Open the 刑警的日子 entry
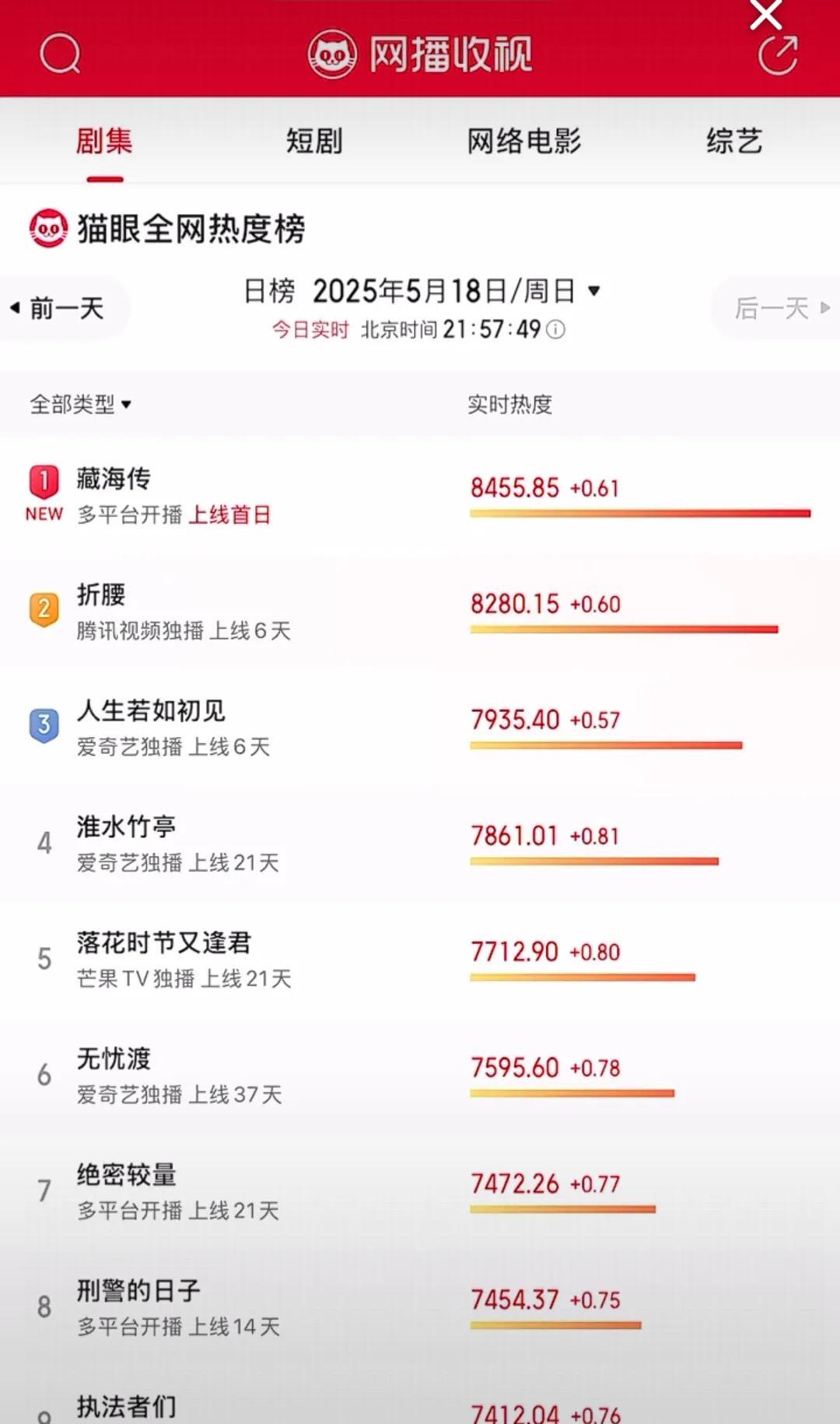The image size is (840, 1424). (x=420, y=1307)
